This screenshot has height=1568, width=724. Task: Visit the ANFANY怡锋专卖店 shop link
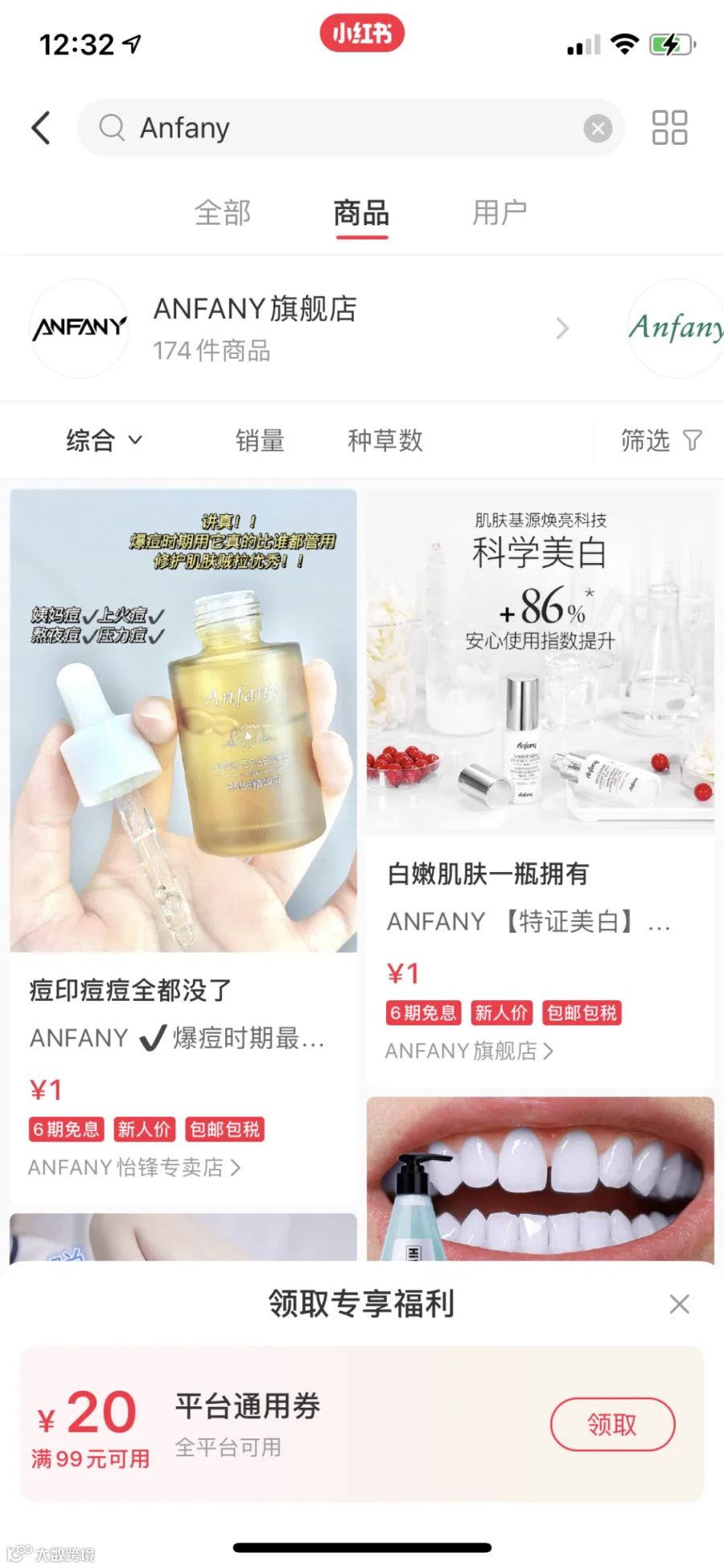coord(134,1167)
